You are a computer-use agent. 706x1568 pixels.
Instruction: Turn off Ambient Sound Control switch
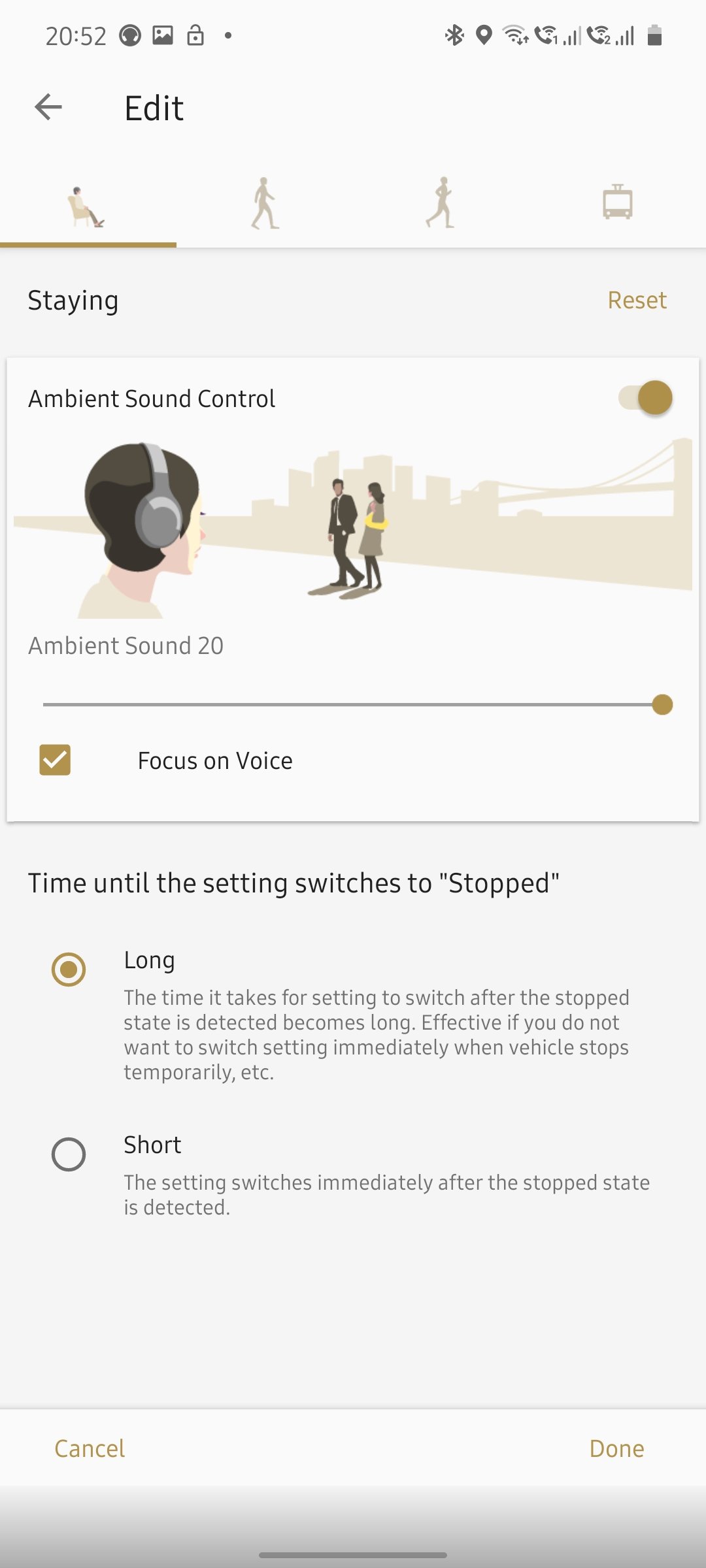coord(646,398)
